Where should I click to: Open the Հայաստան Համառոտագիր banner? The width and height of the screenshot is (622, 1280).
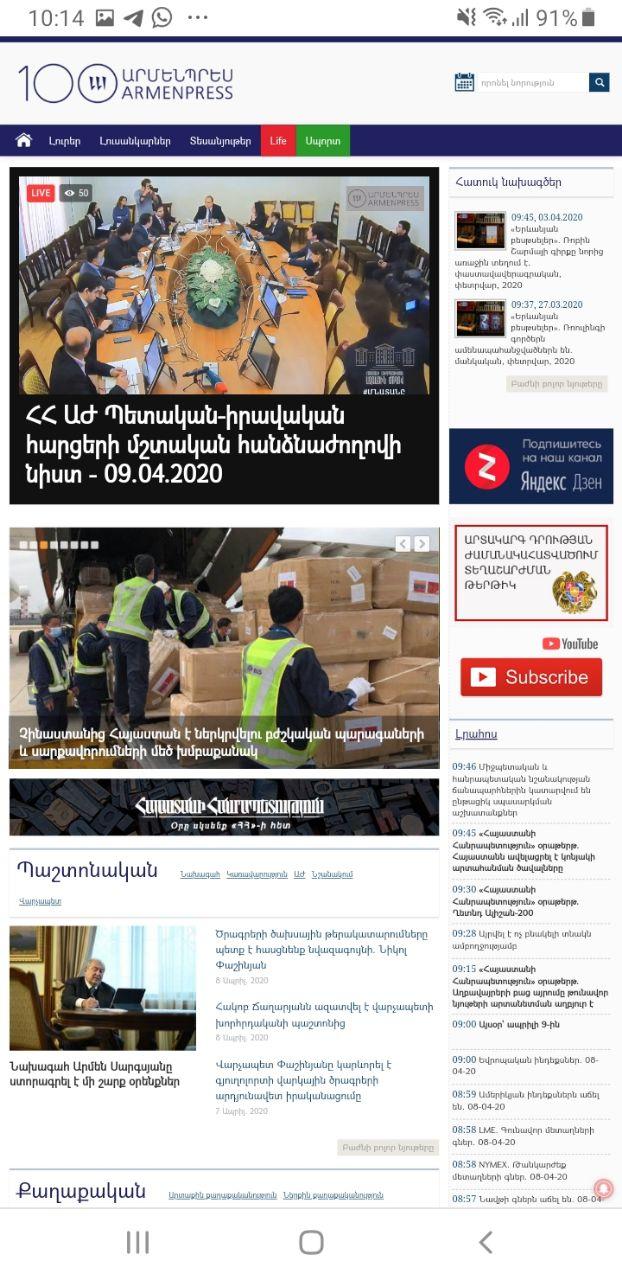224,807
